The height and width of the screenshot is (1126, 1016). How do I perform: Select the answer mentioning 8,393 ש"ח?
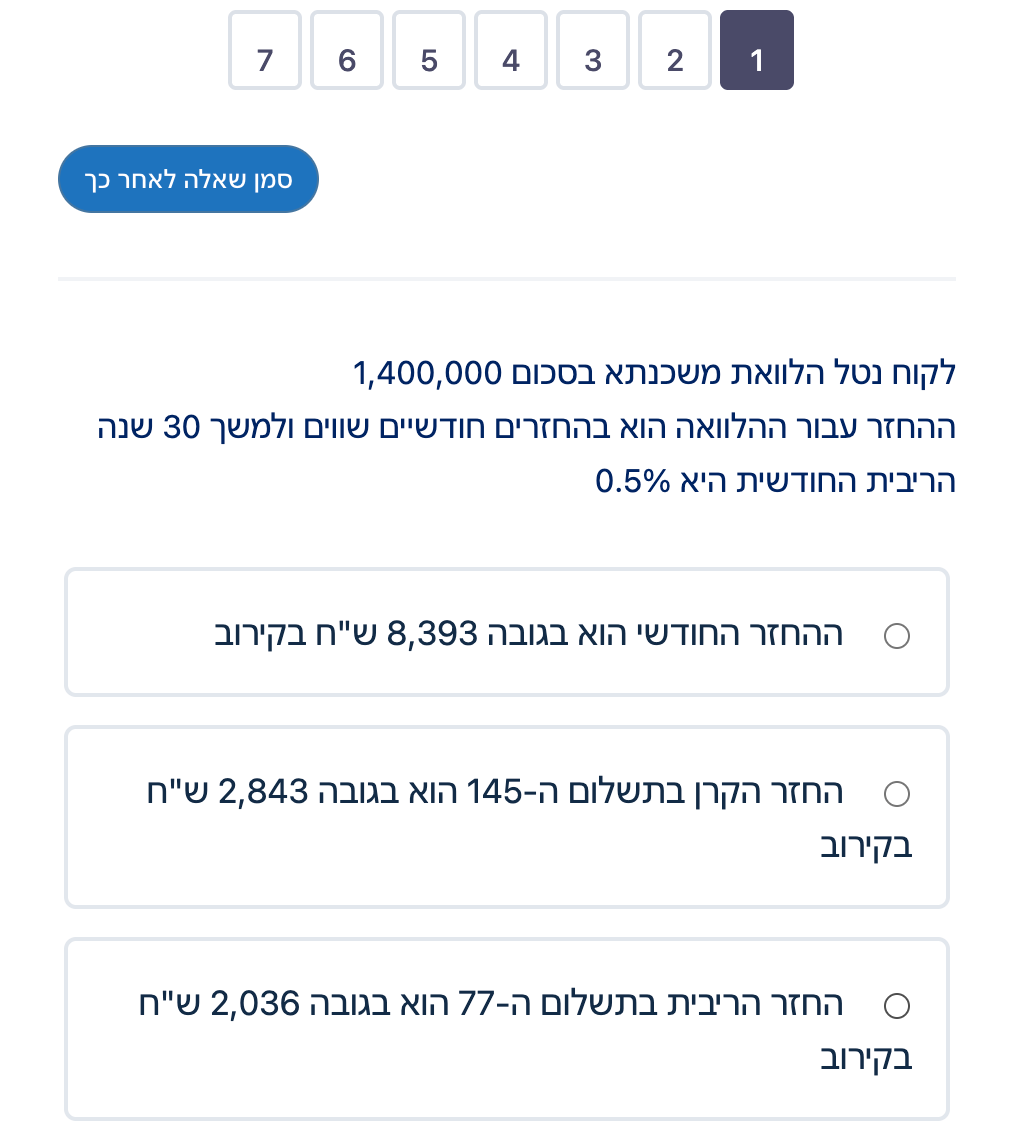(897, 636)
